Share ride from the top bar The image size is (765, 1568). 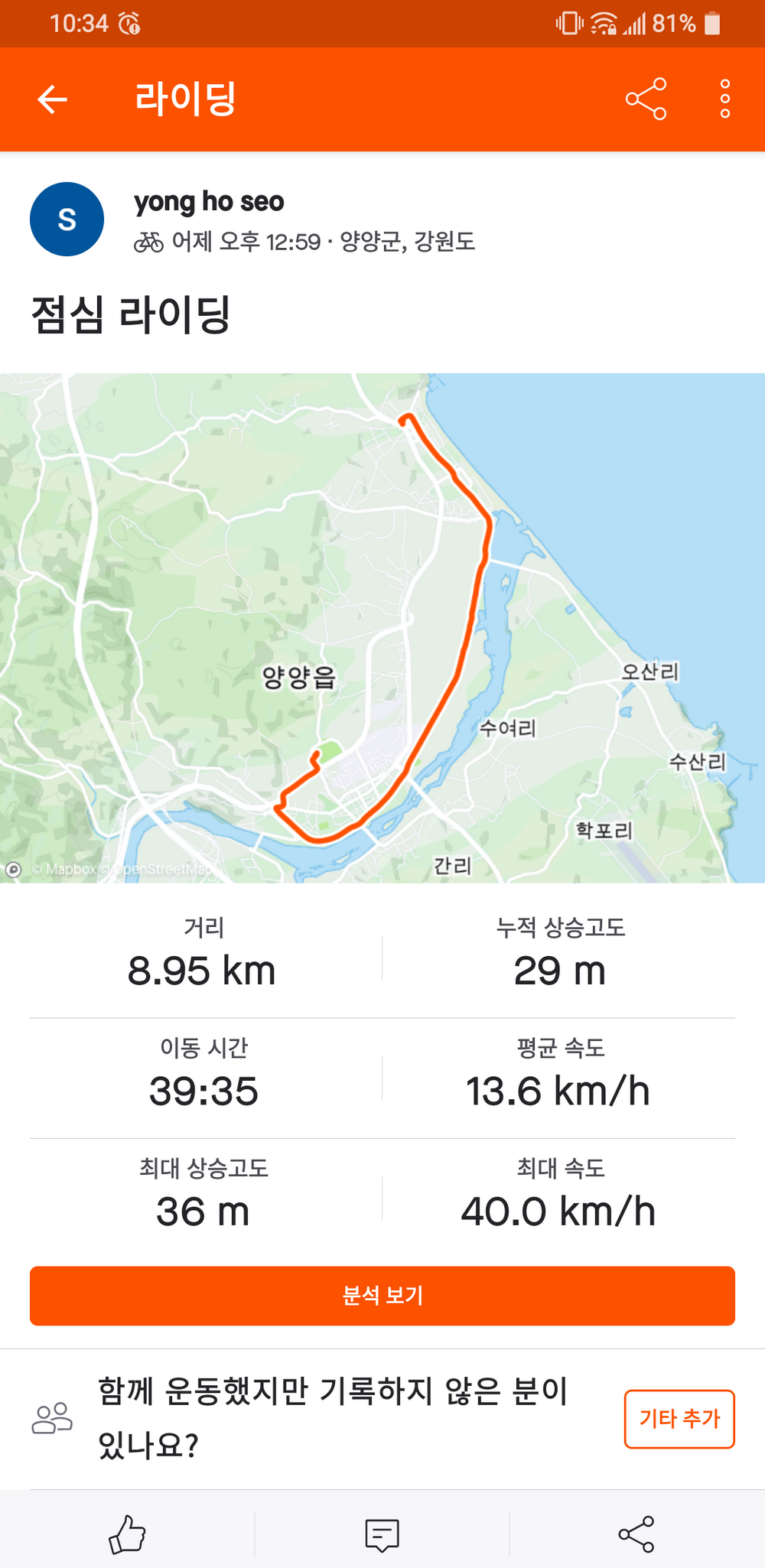point(646,99)
